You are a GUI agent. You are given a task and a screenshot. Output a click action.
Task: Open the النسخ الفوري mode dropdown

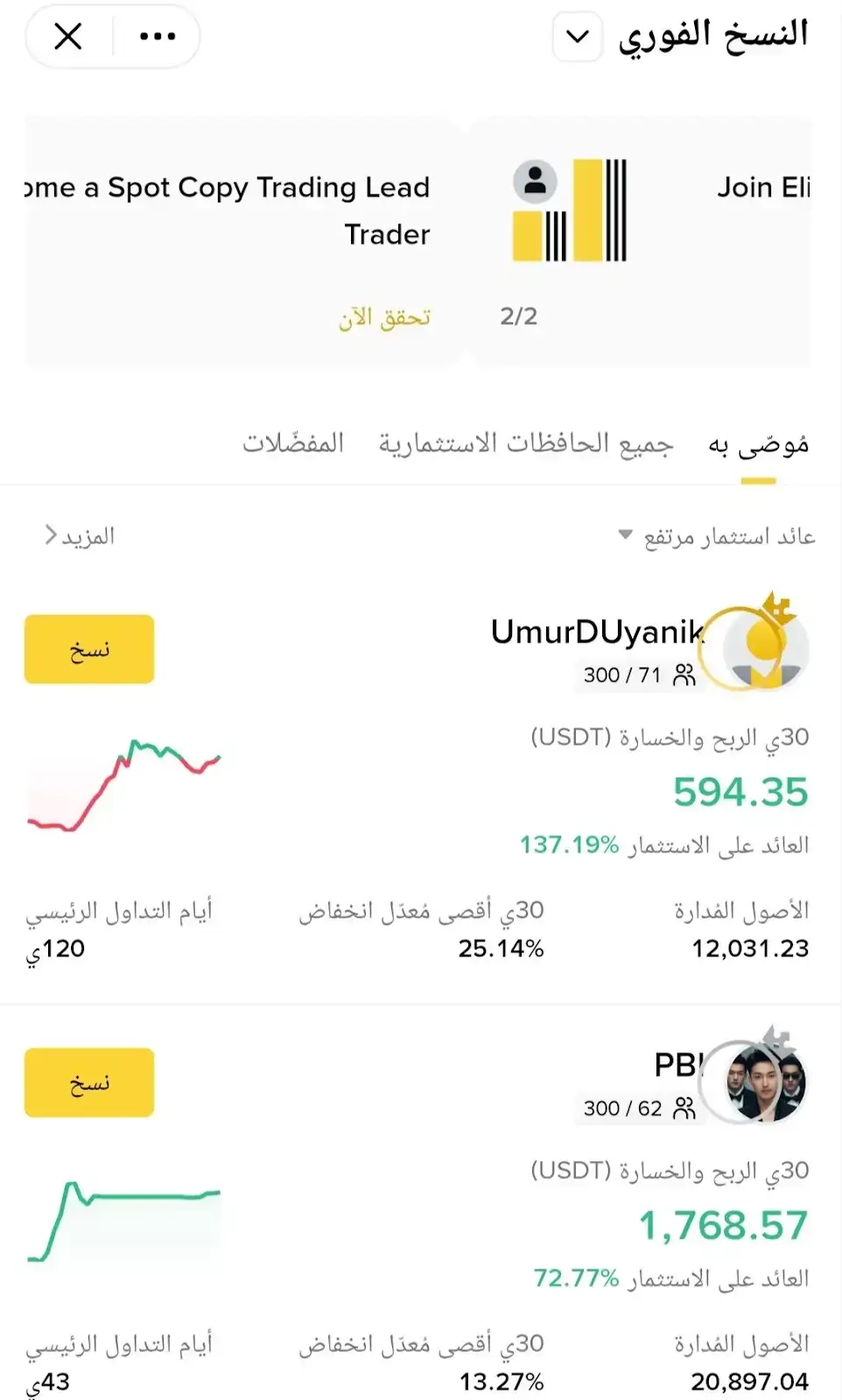tap(575, 38)
